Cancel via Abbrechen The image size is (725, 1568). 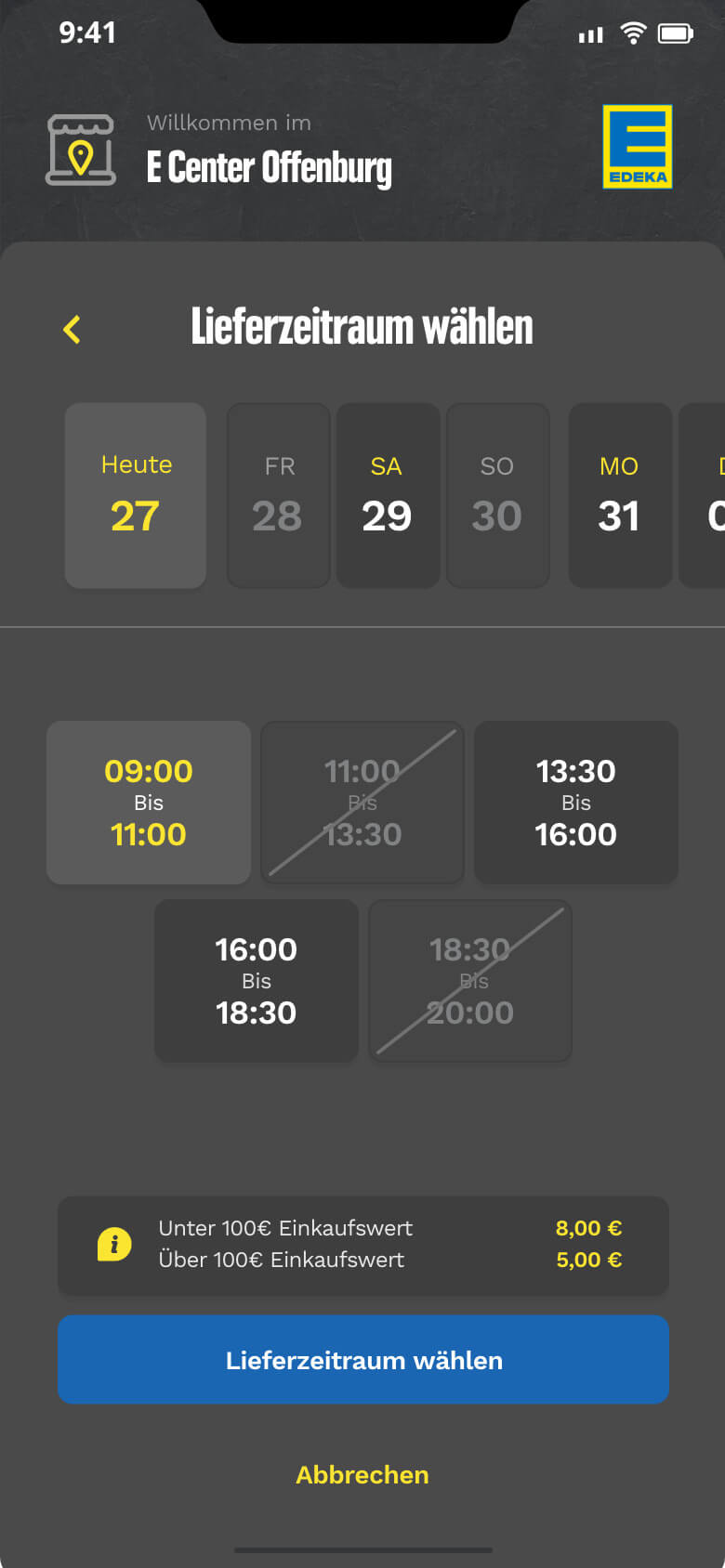362,1475
